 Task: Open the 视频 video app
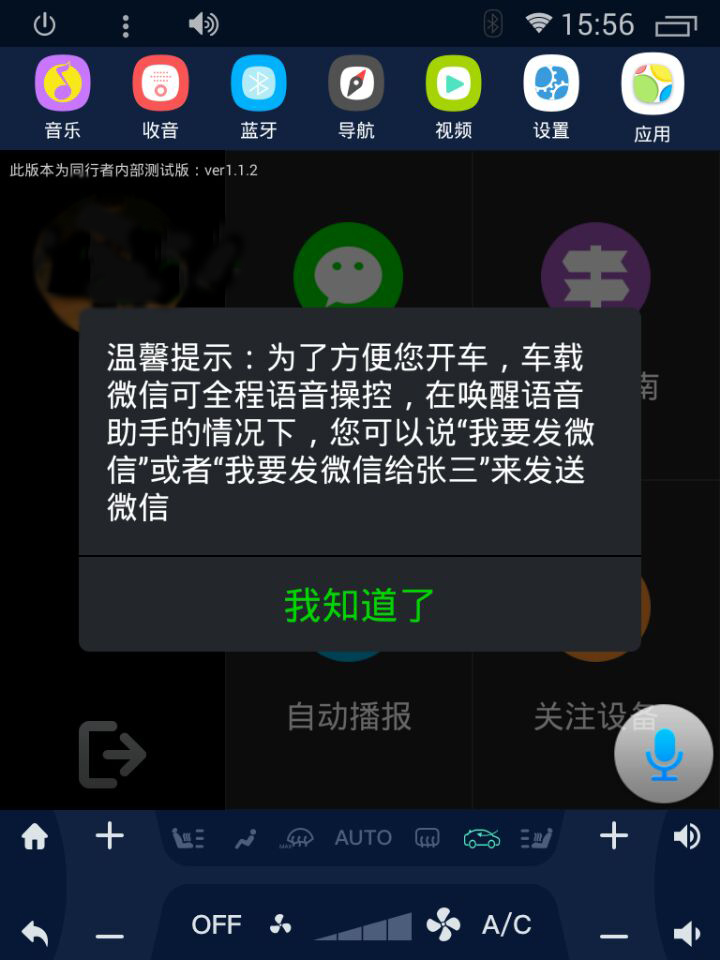tap(453, 96)
